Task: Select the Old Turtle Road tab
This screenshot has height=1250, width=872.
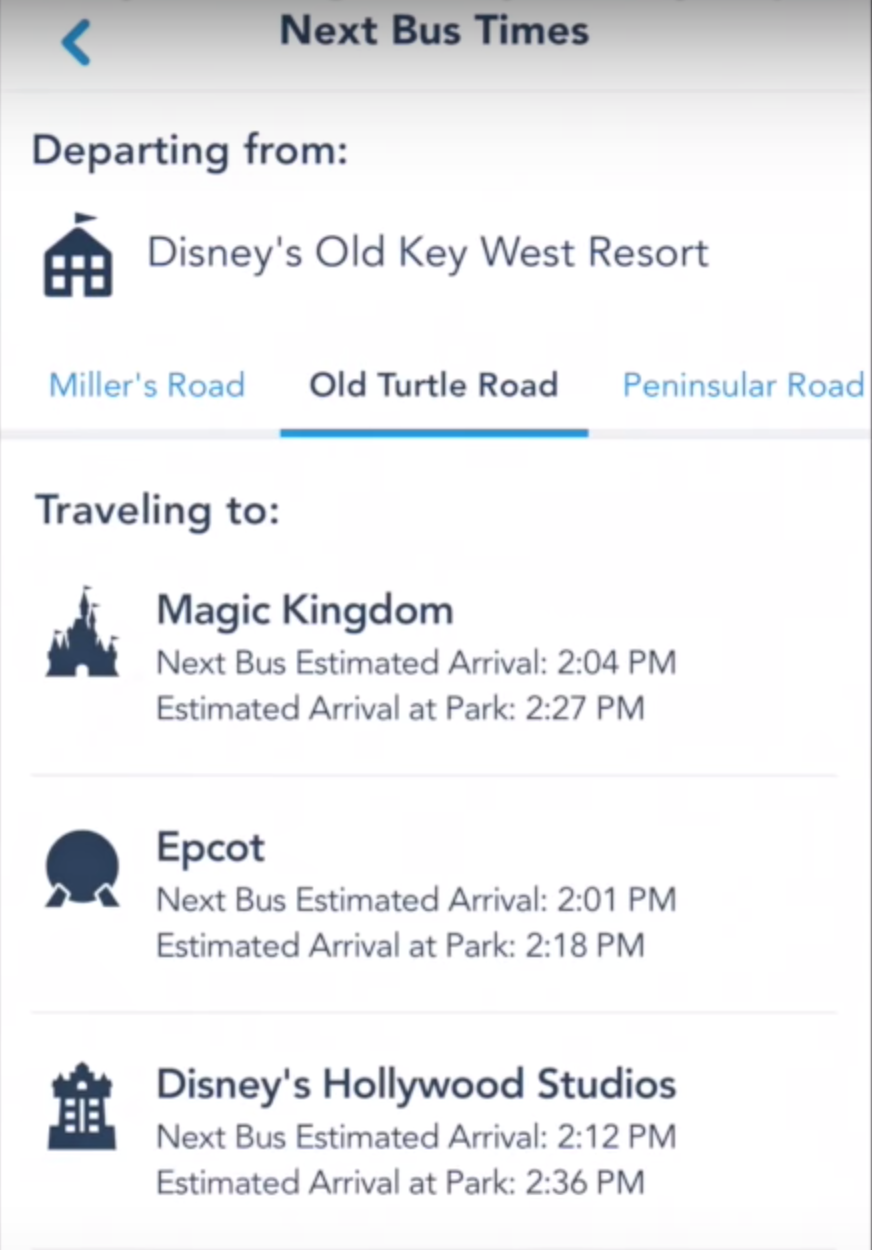Action: pos(433,386)
